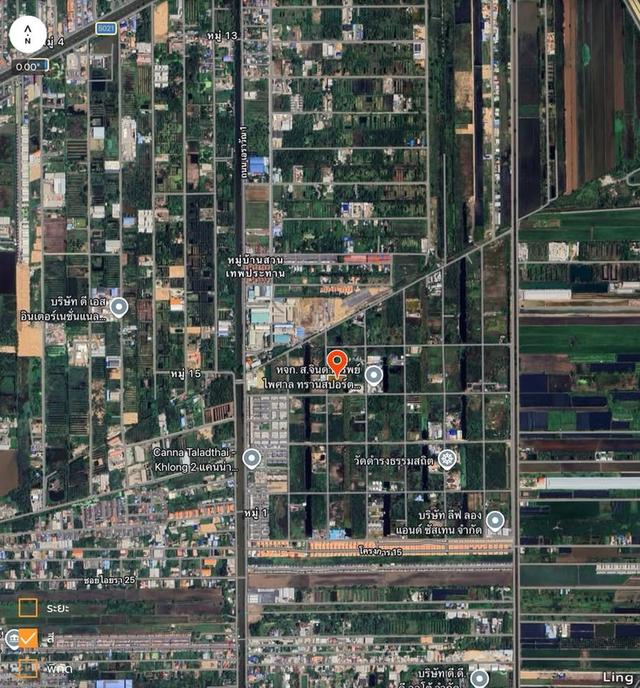640x688 pixels.
Task: Tap the north compass button
Action: click(x=27, y=34)
